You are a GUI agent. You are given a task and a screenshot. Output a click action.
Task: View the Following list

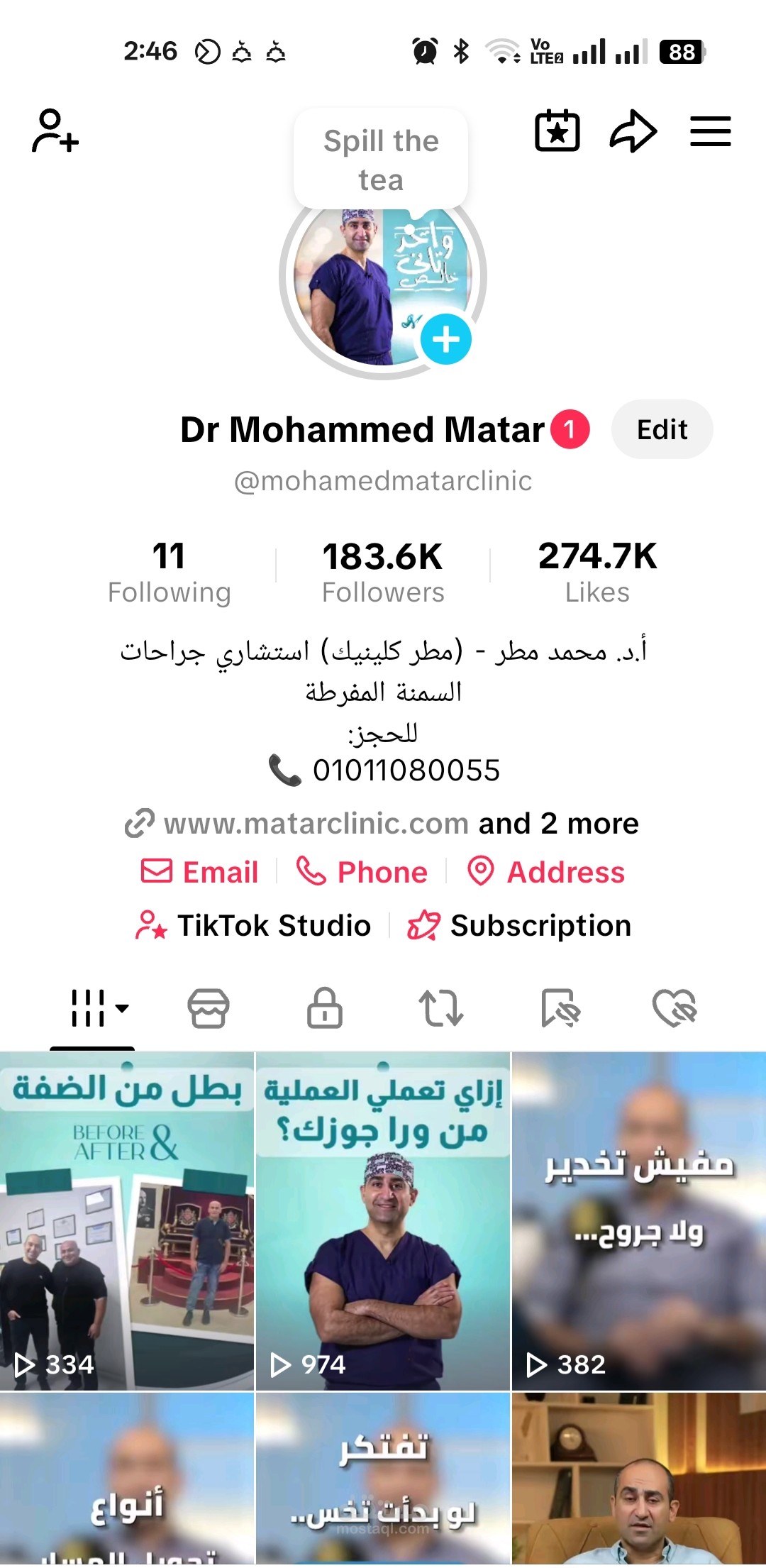pyautogui.click(x=169, y=572)
